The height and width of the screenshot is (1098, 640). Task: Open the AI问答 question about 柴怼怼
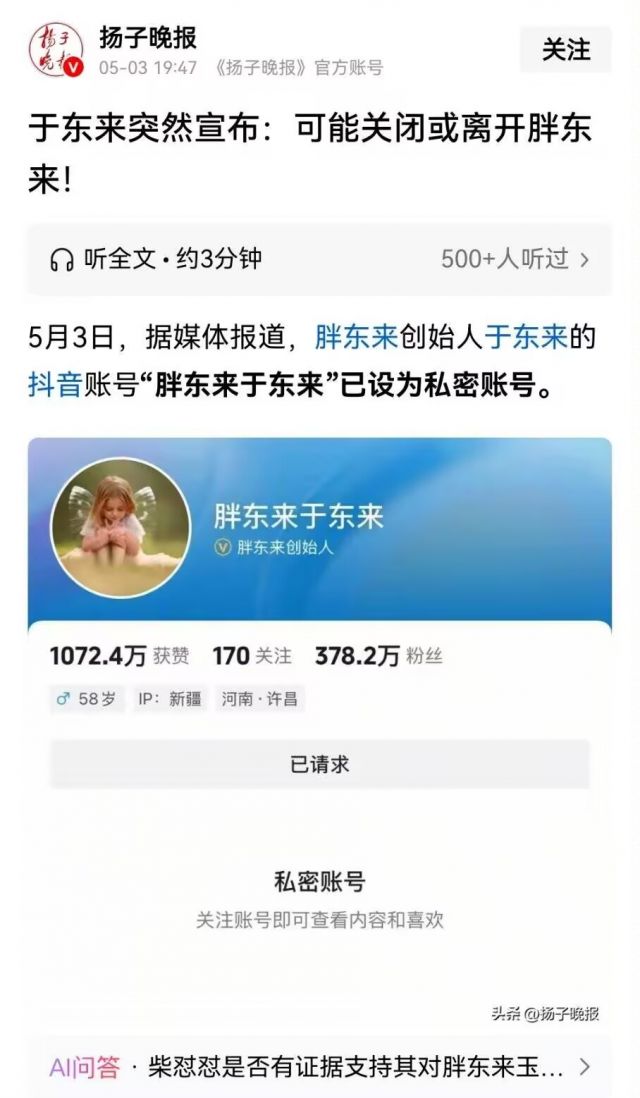point(319,1067)
